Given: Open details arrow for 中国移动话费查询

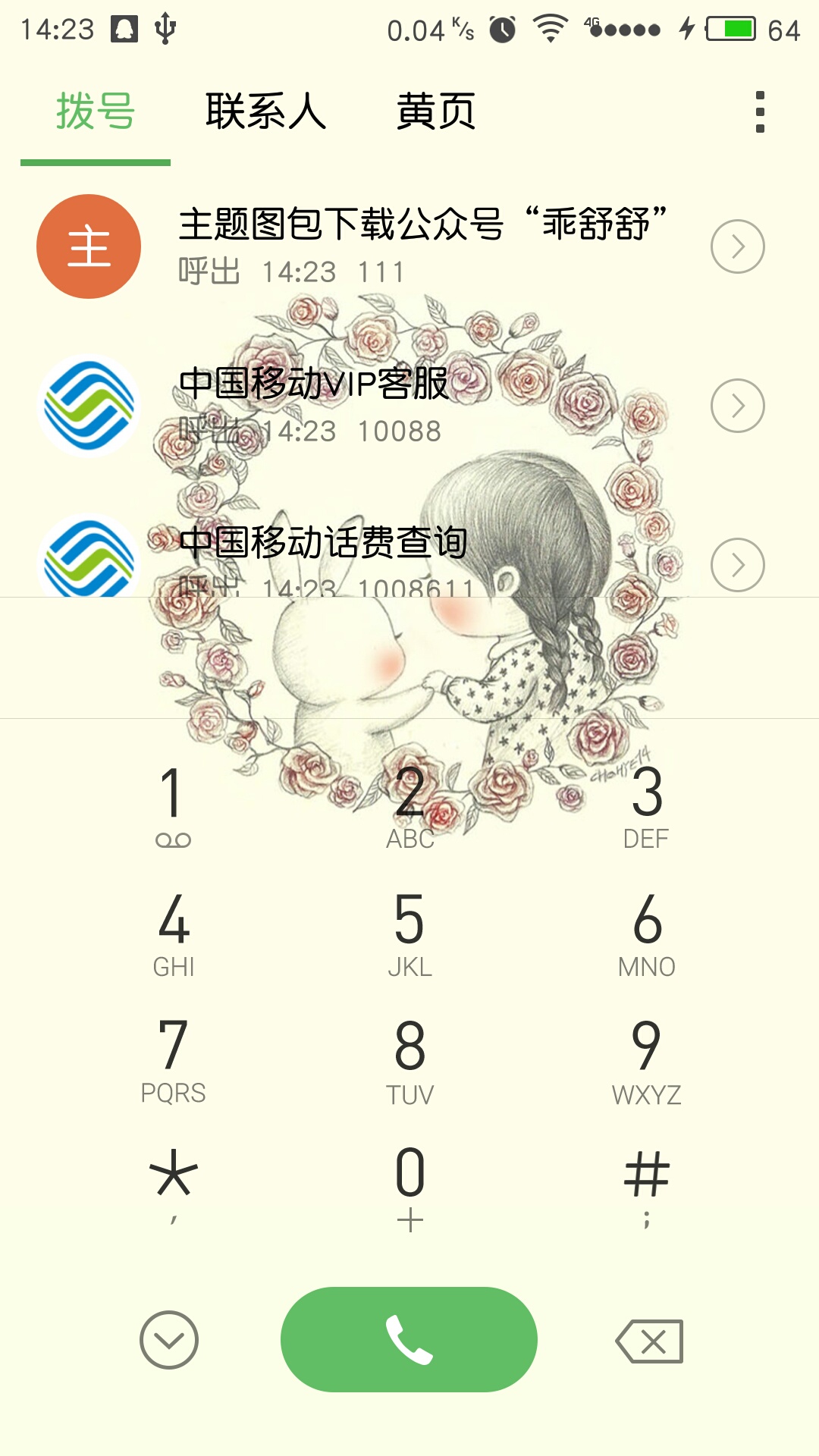Looking at the screenshot, I should pos(737,565).
